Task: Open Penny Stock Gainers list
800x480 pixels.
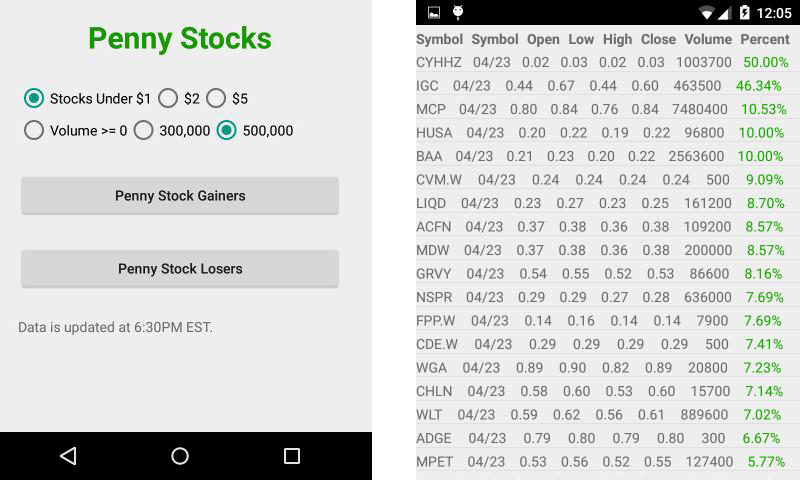Action: pyautogui.click(x=180, y=196)
